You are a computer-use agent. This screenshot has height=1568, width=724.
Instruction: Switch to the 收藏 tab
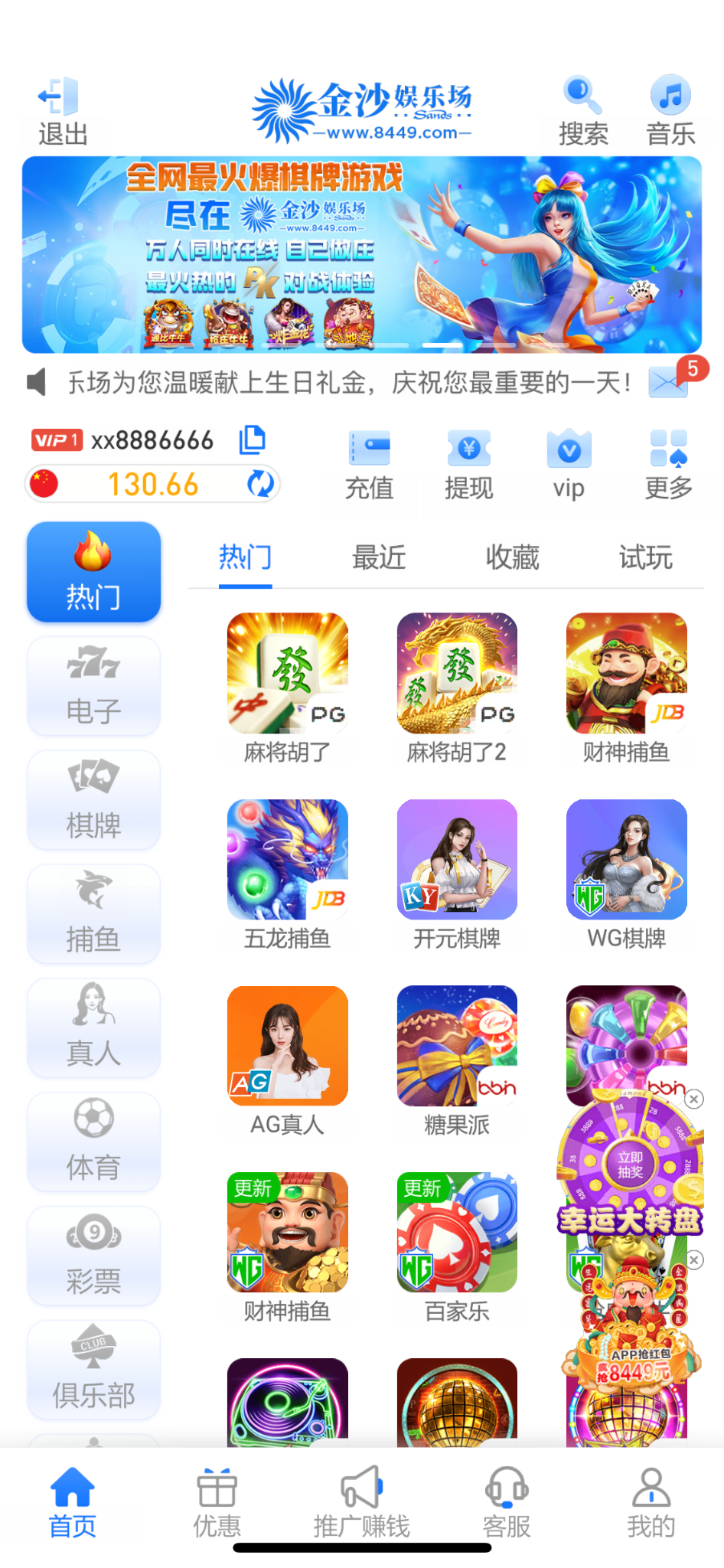(x=512, y=557)
